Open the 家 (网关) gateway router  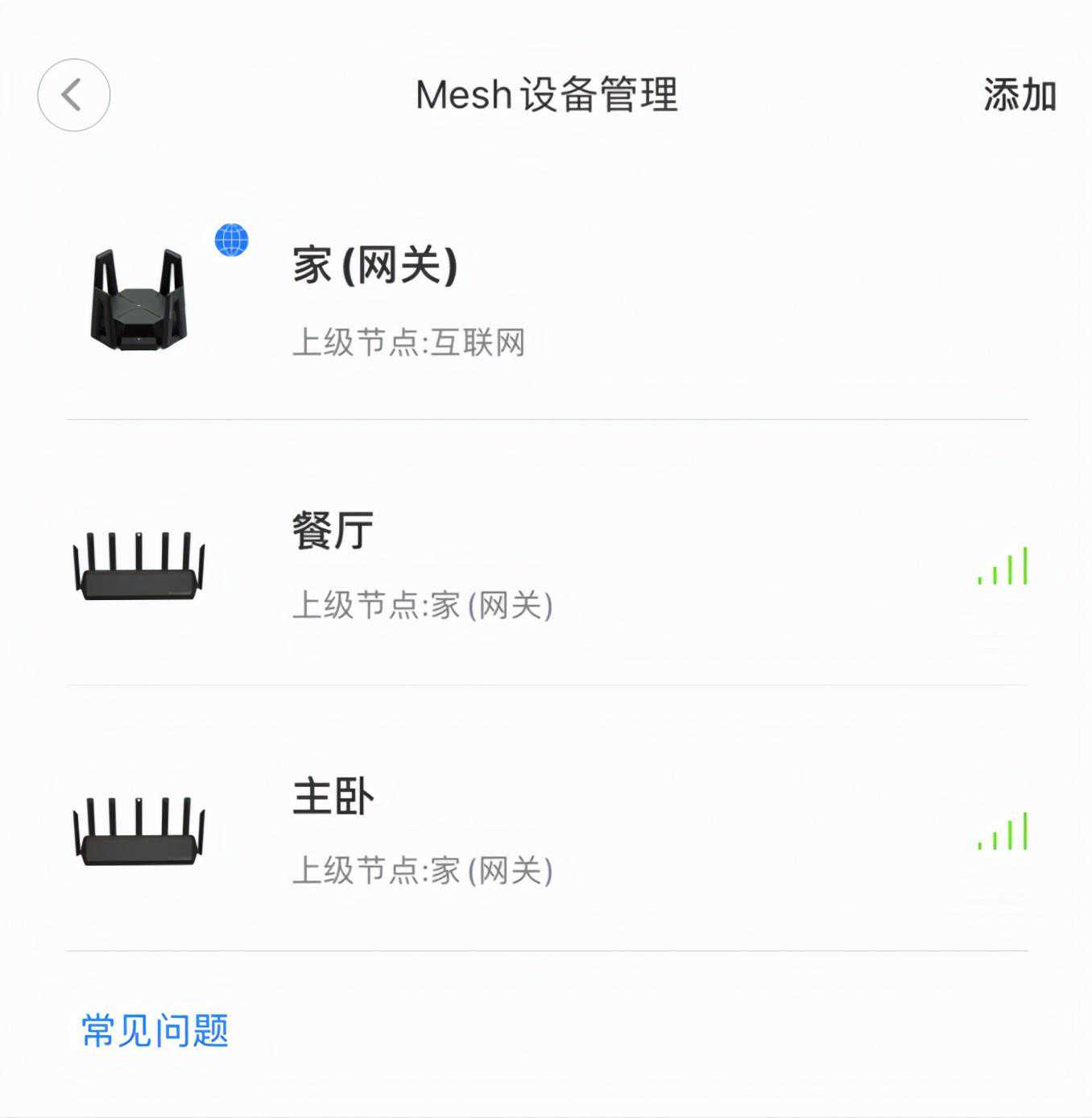click(375, 266)
